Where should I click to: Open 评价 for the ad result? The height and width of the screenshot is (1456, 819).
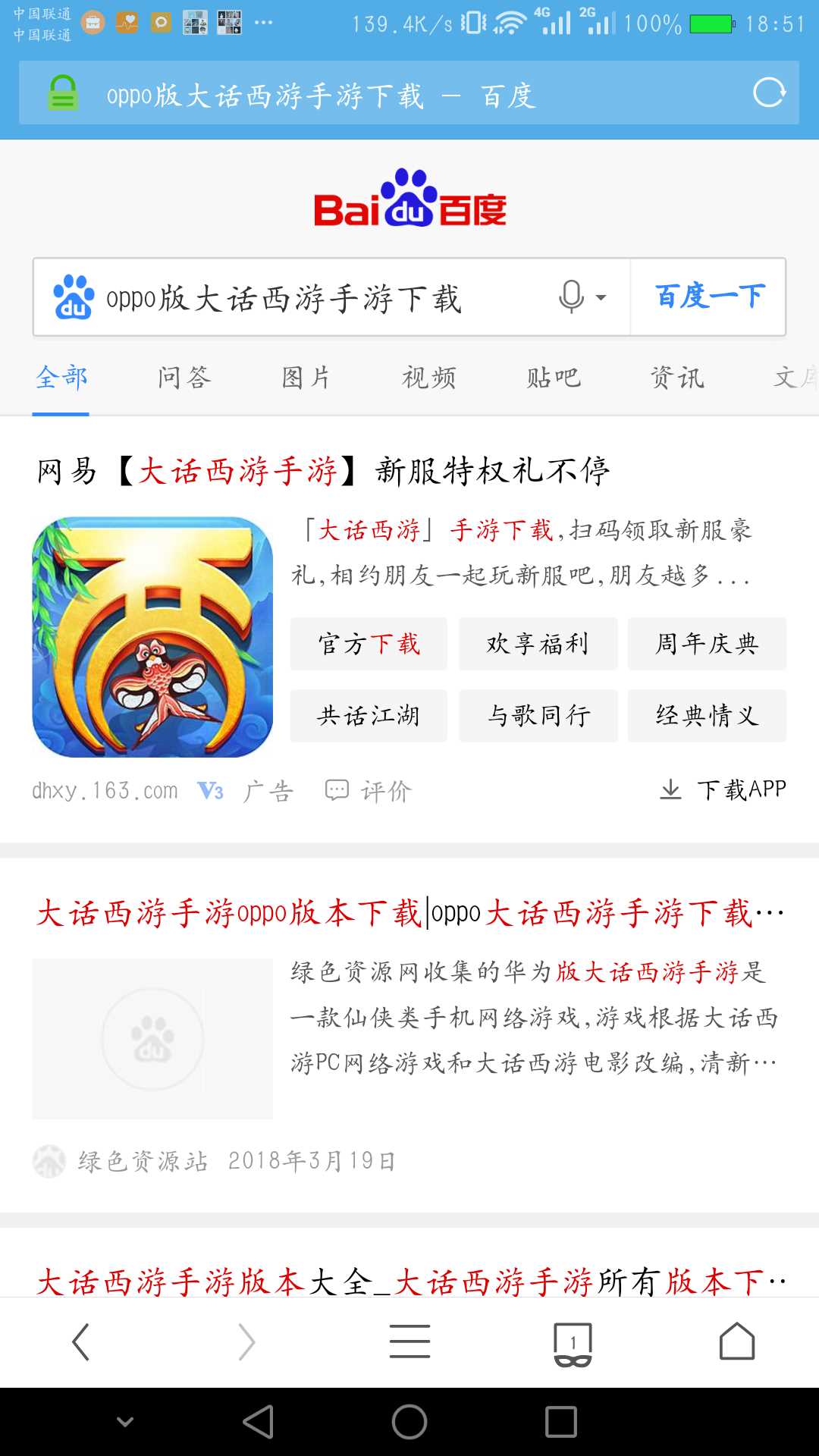click(369, 791)
